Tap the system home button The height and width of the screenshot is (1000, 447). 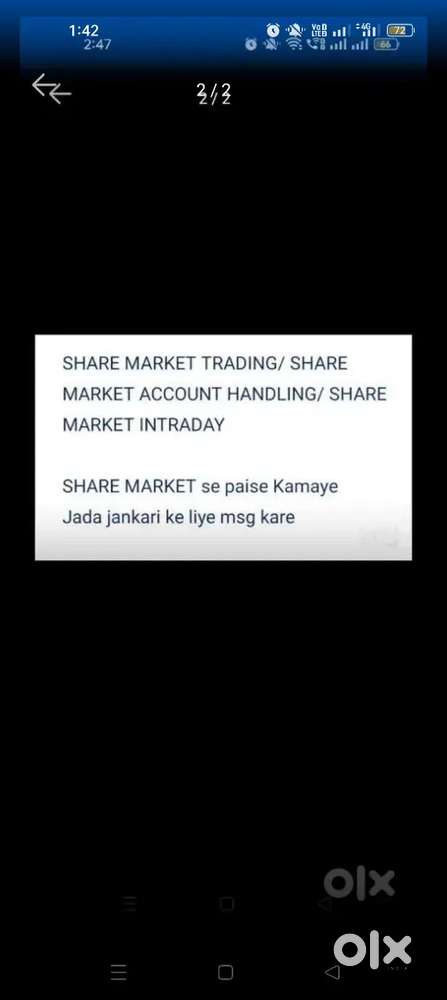(225, 972)
